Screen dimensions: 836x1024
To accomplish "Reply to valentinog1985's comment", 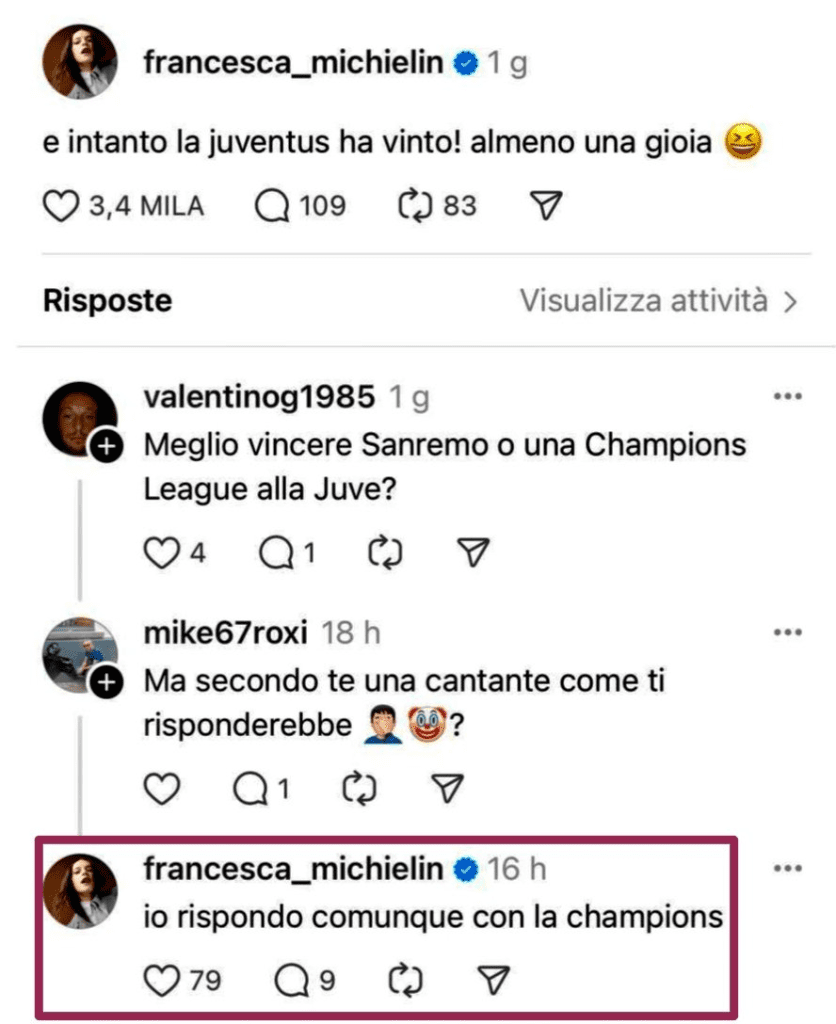I will coord(274,552).
